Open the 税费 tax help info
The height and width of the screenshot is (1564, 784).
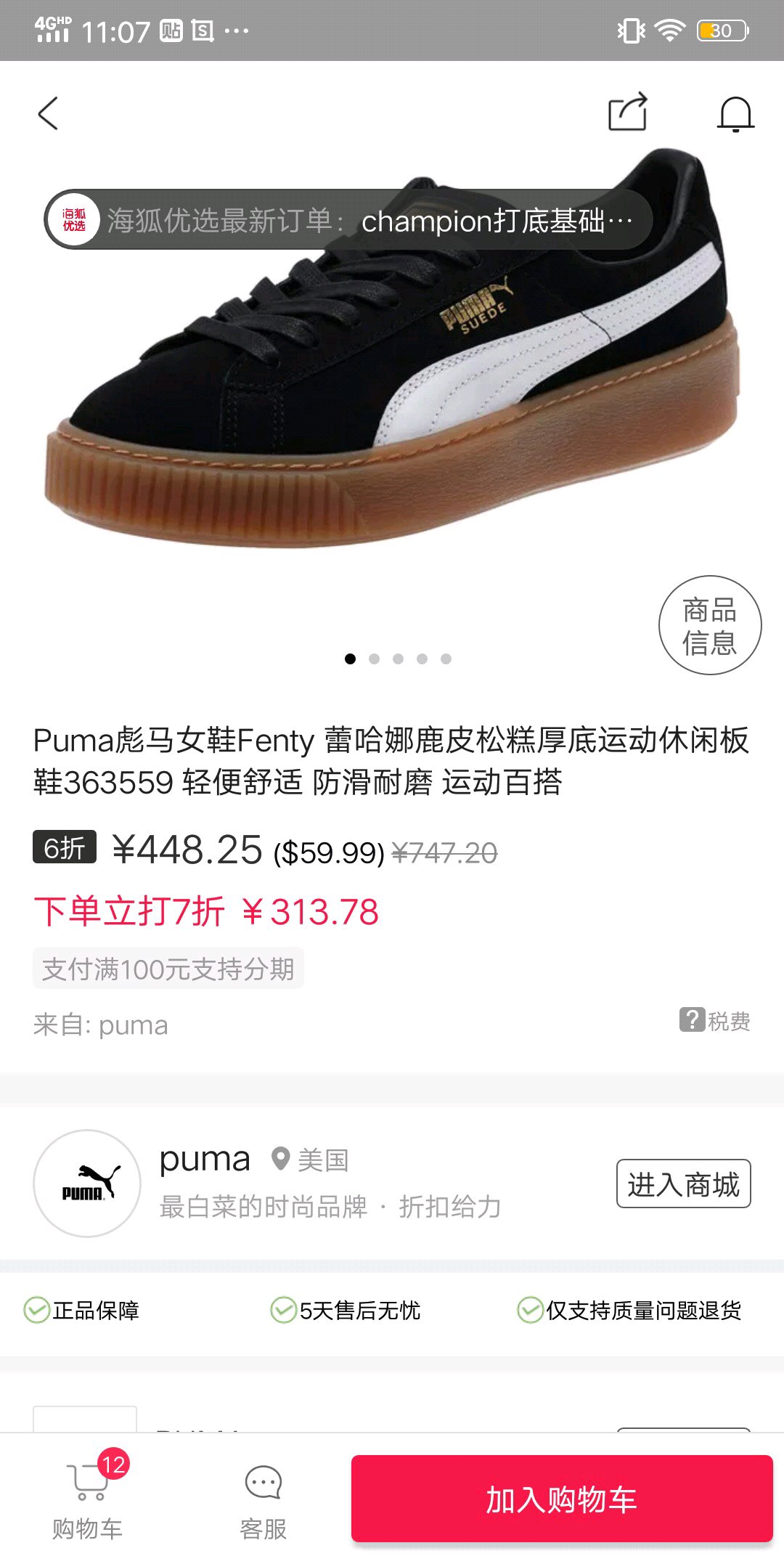tap(715, 1020)
